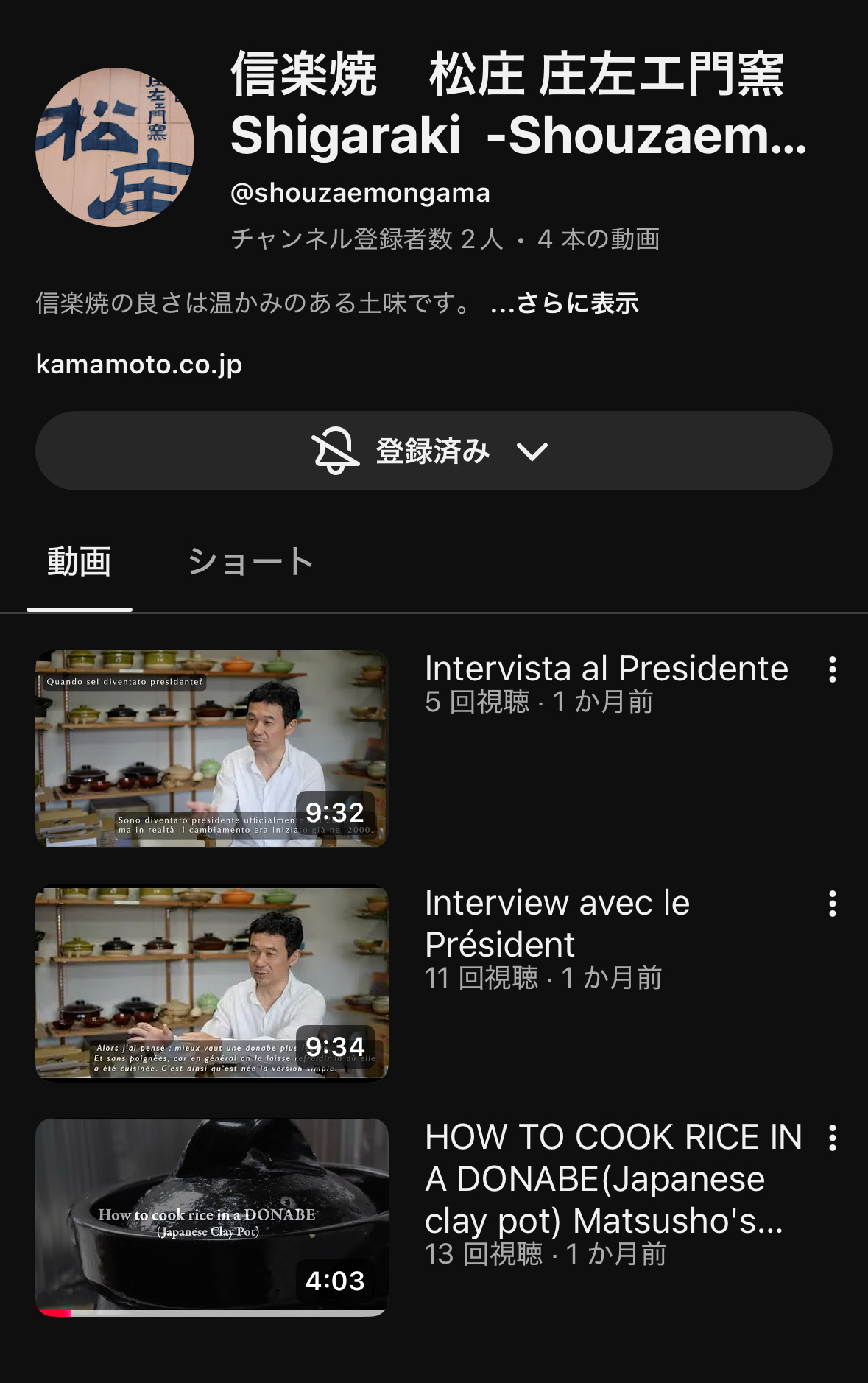Click the duration badge showing 9:32

click(x=335, y=812)
